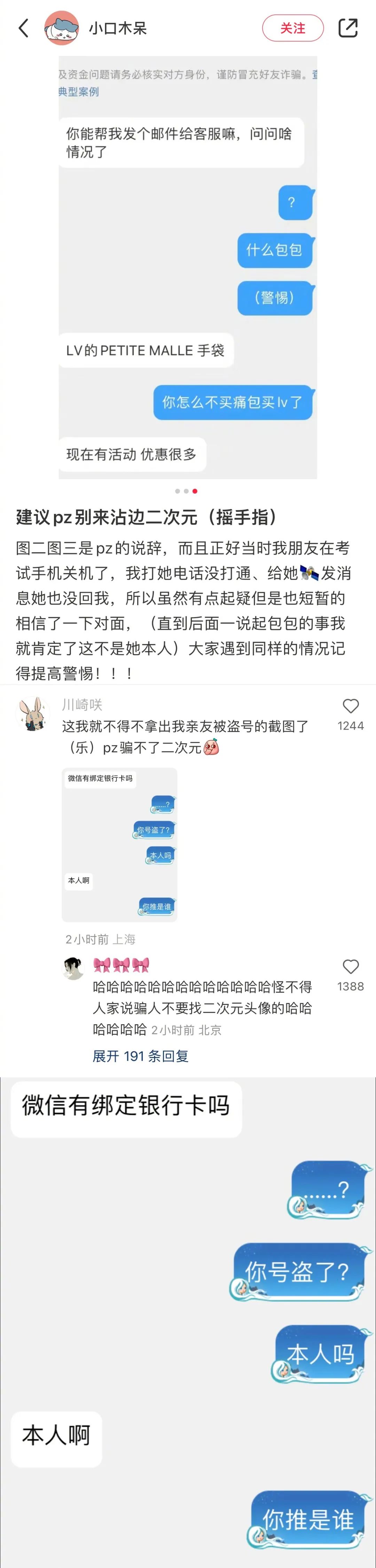Image resolution: width=376 pixels, height=1568 pixels.
Task: Like 川崎咲's comment
Action: tap(351, 706)
